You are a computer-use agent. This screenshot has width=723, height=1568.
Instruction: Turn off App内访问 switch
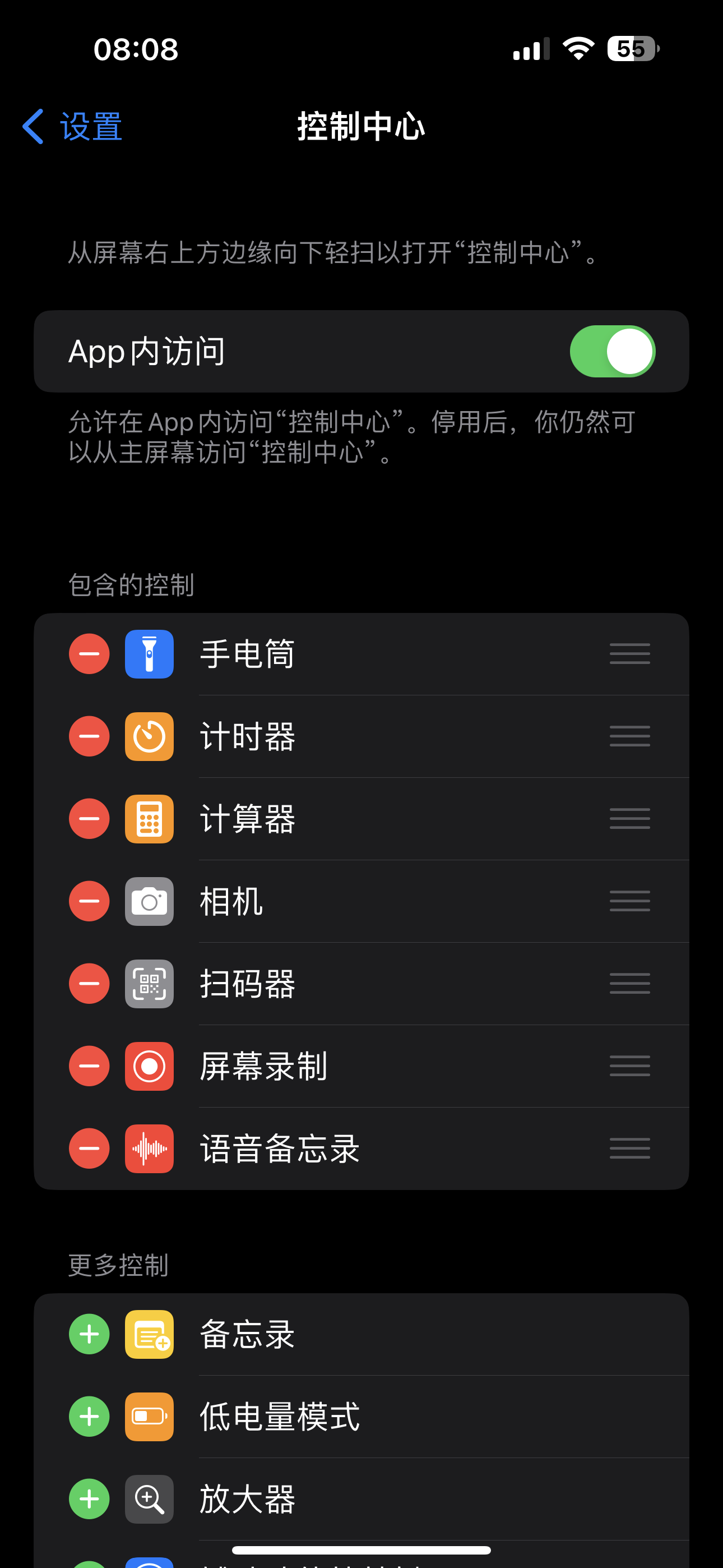[x=611, y=351]
